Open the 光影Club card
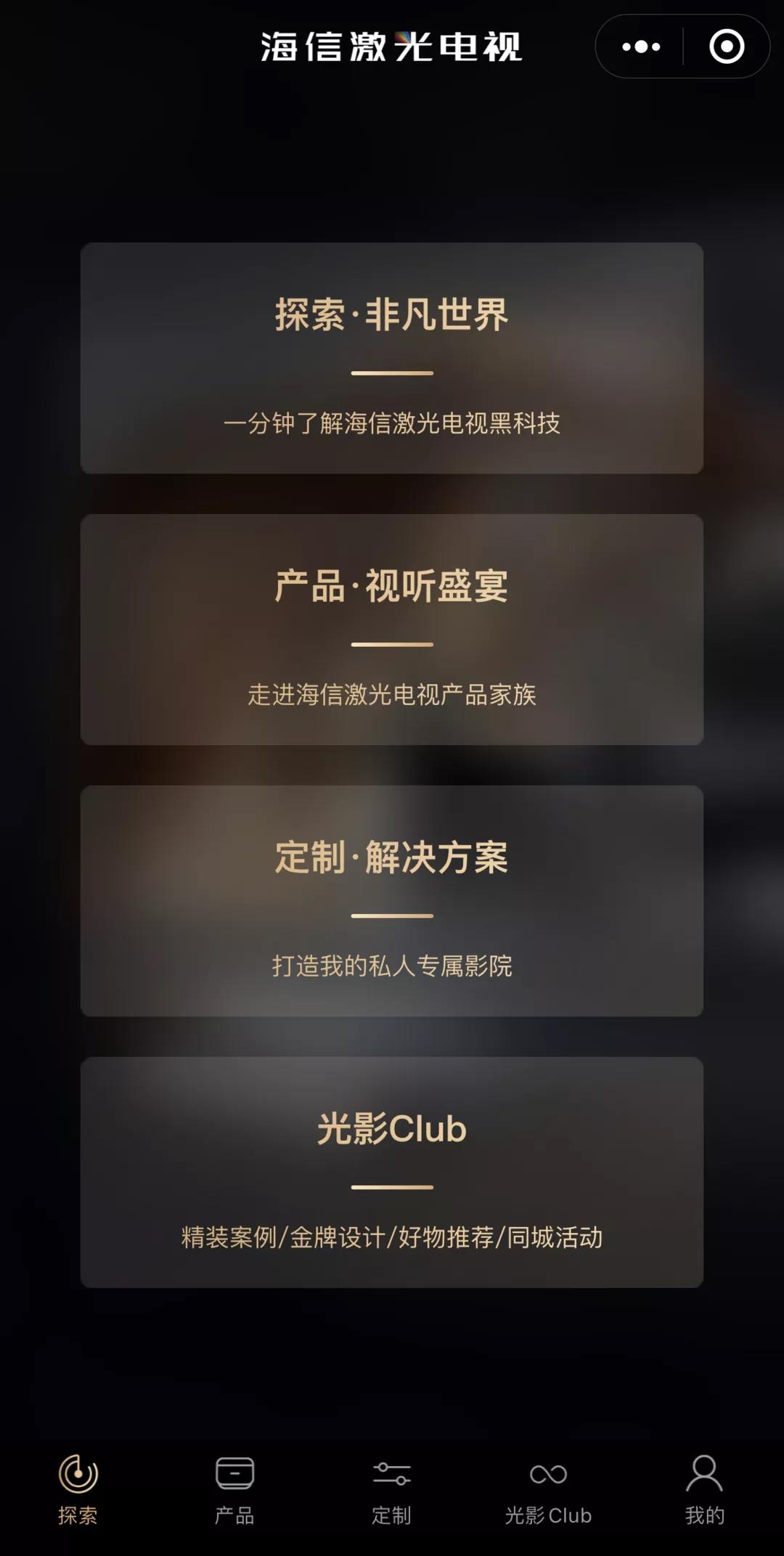This screenshot has height=1556, width=784. point(392,1173)
